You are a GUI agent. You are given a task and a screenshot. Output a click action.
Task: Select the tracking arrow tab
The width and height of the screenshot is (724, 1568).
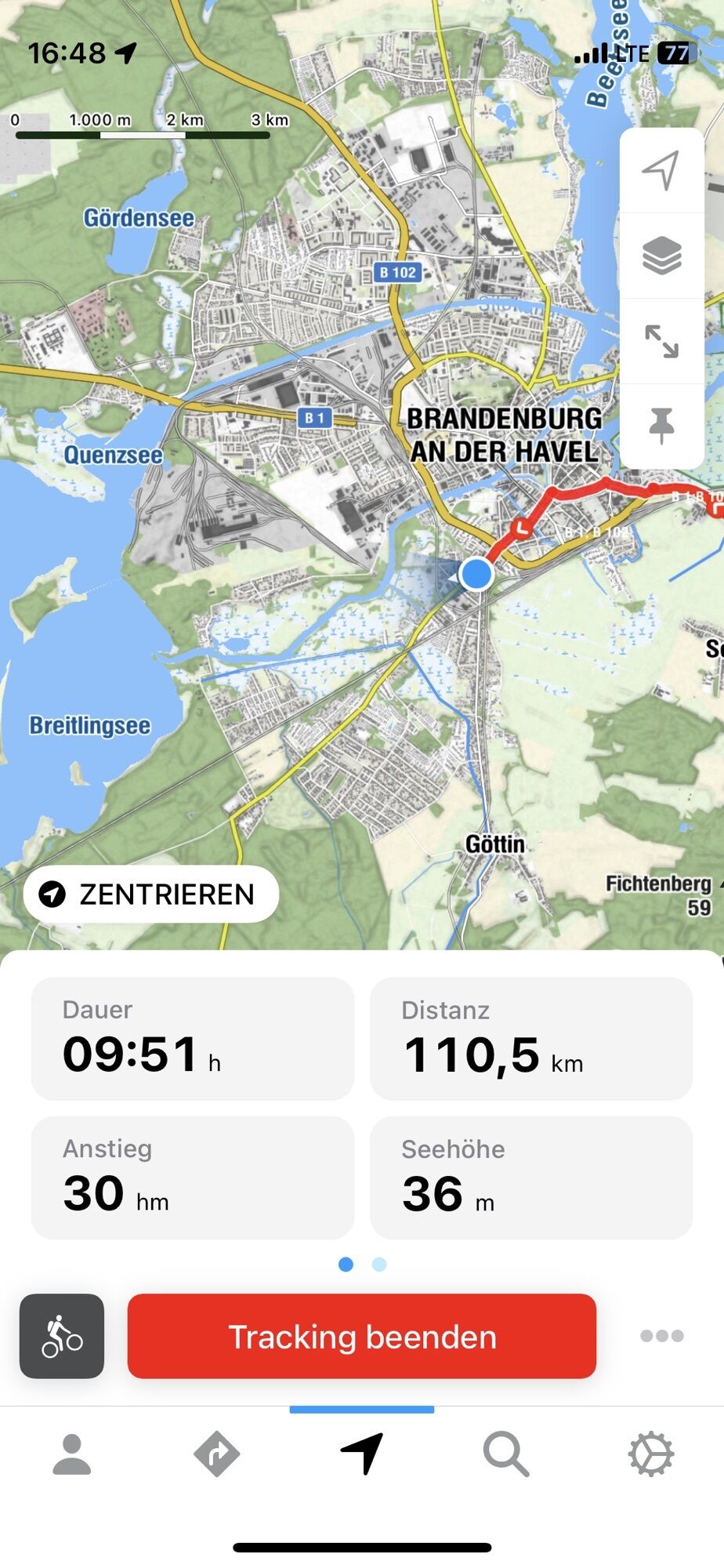coord(362,1454)
